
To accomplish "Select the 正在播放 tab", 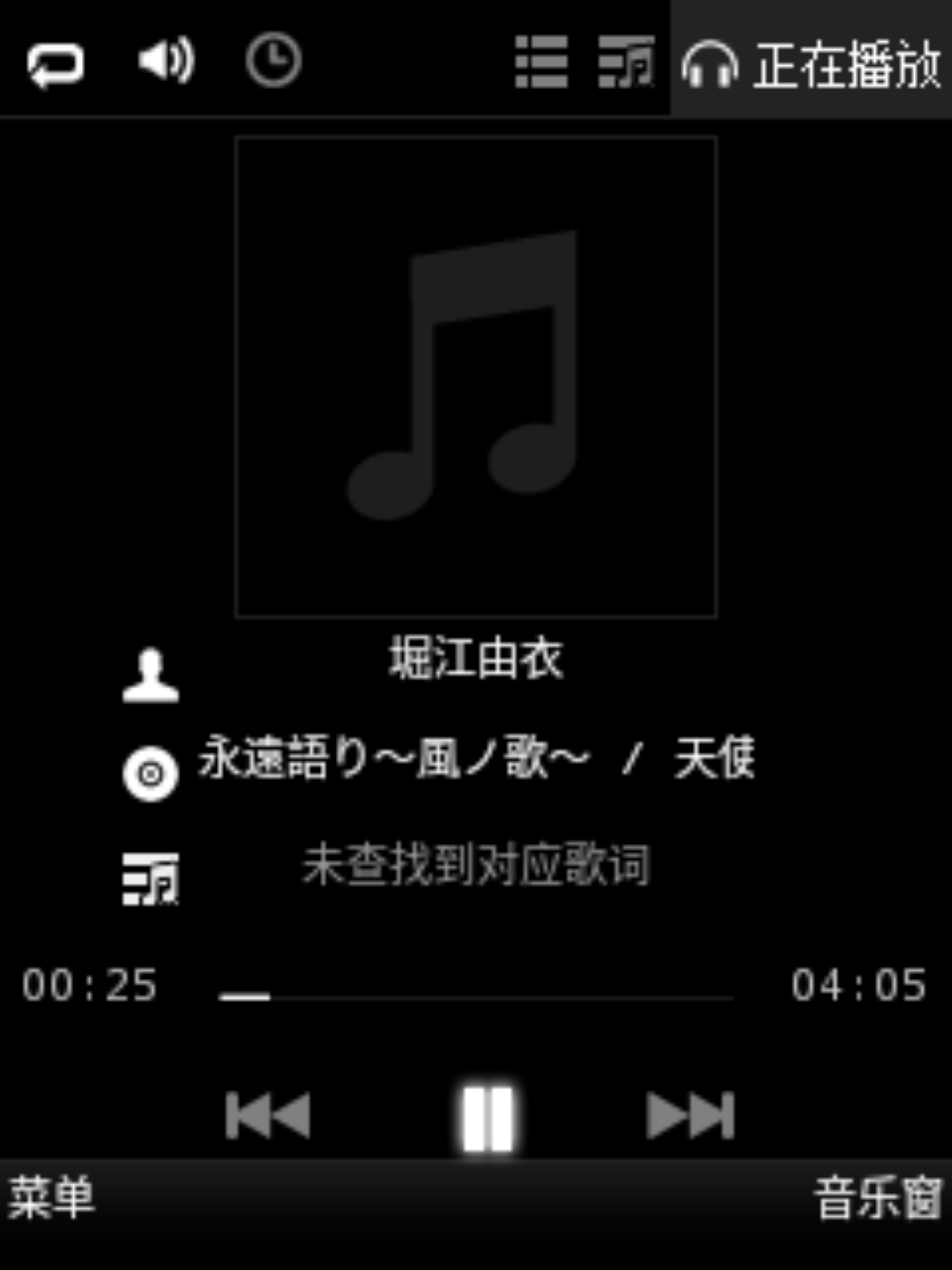I will tap(811, 64).
